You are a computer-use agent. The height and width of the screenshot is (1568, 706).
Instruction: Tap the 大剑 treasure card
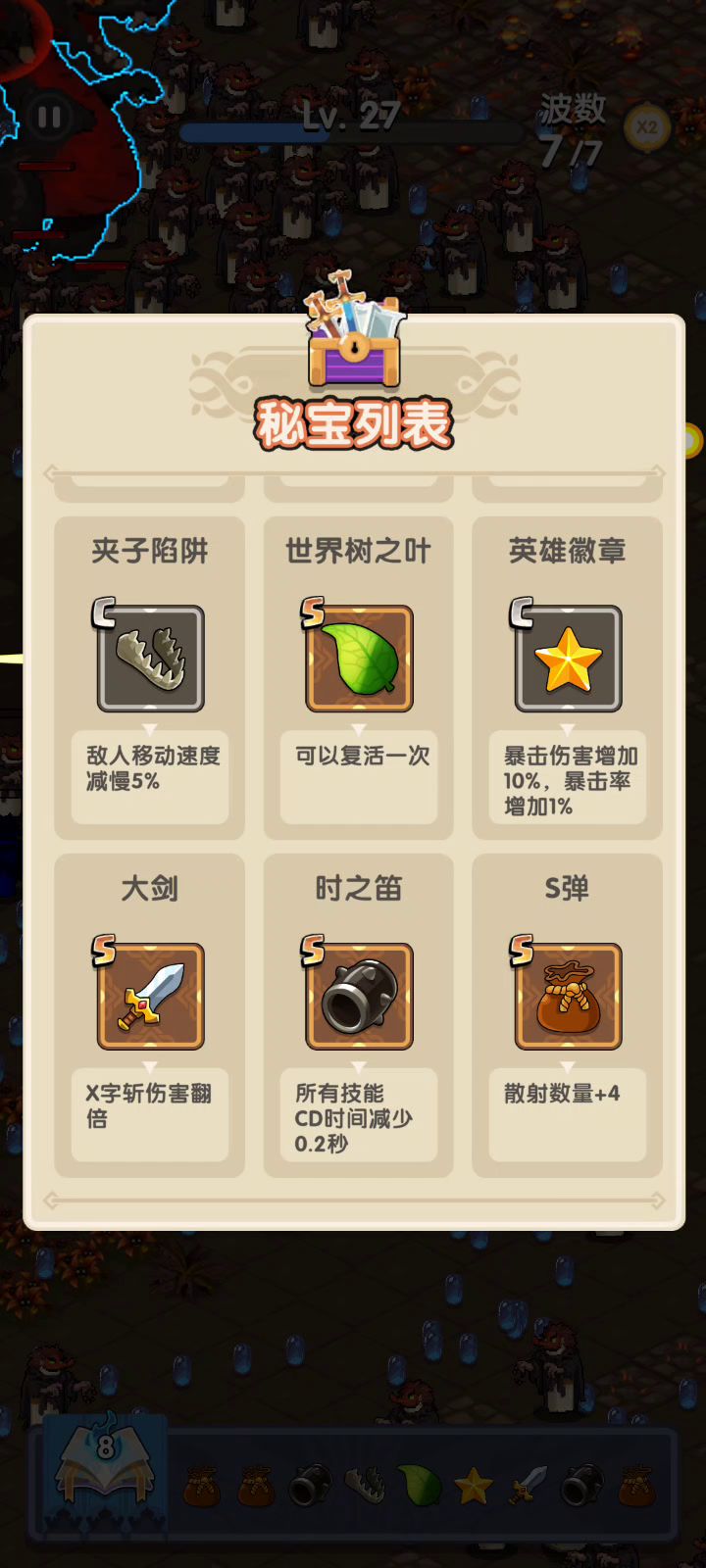tap(150, 1014)
